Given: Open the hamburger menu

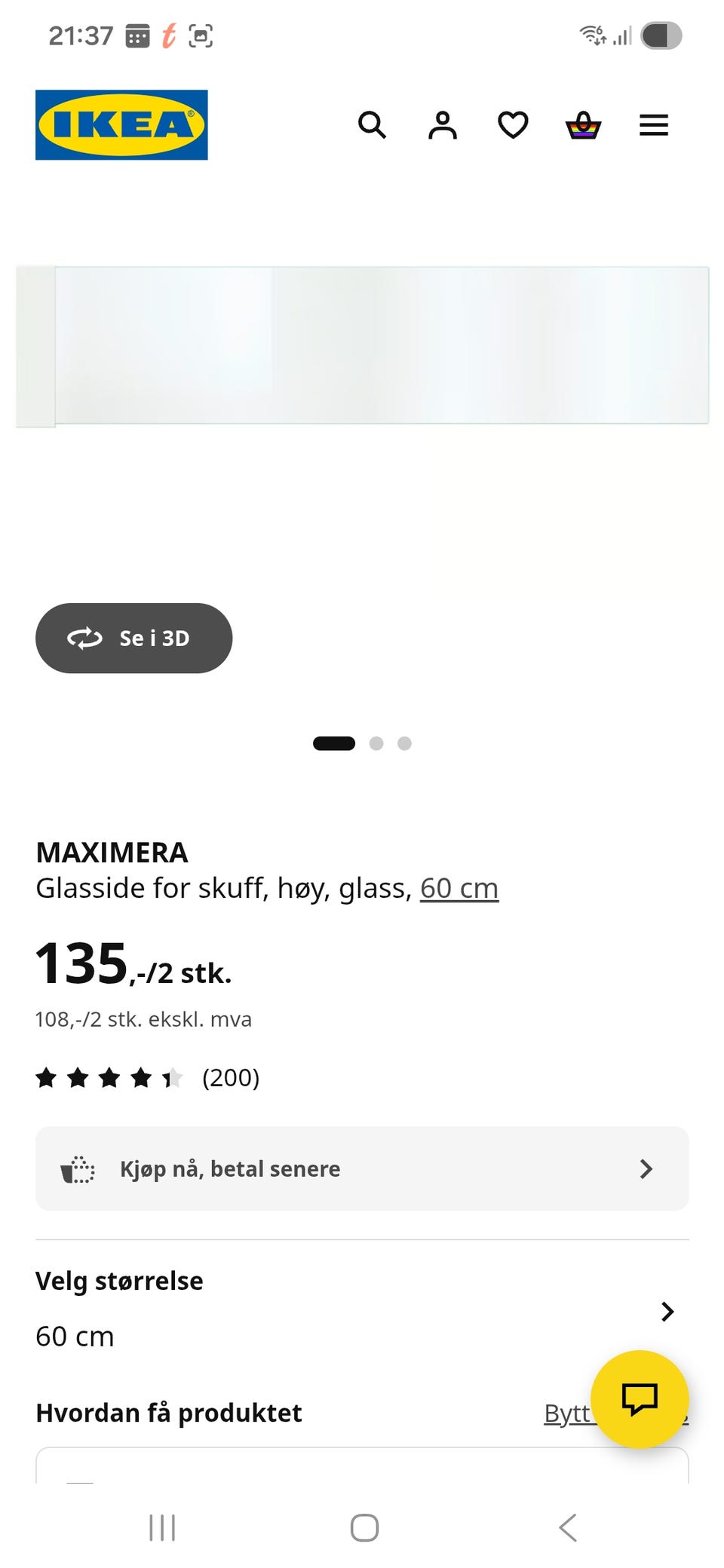Looking at the screenshot, I should 654,125.
